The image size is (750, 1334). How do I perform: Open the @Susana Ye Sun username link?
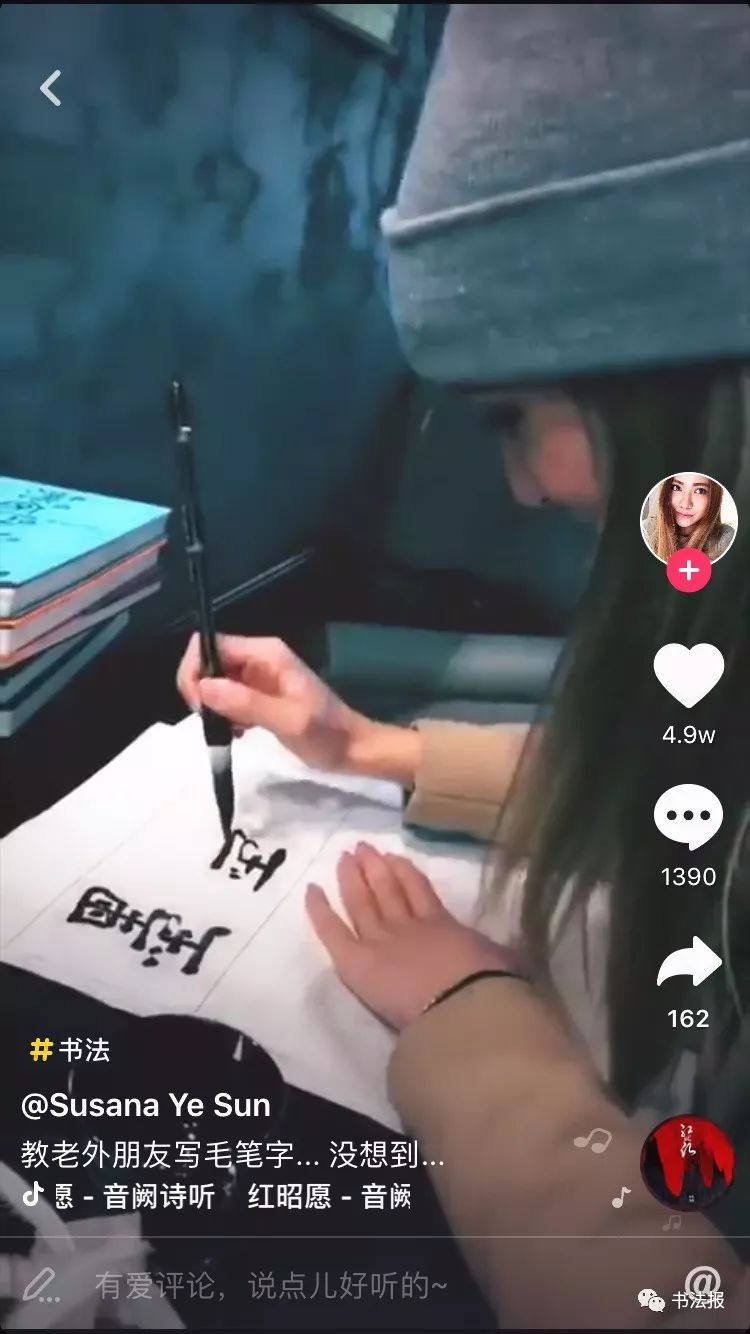coord(146,1105)
